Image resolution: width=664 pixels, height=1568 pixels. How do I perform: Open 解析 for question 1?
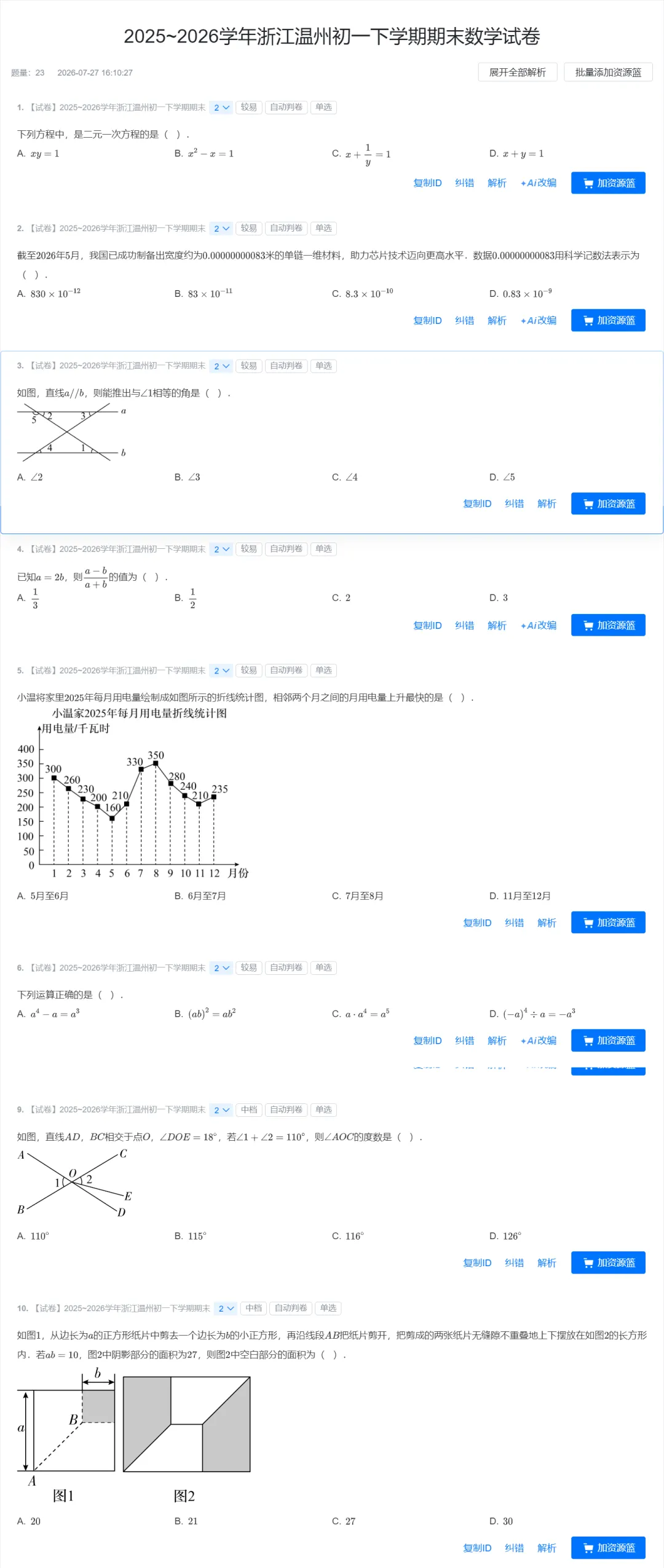(x=497, y=183)
